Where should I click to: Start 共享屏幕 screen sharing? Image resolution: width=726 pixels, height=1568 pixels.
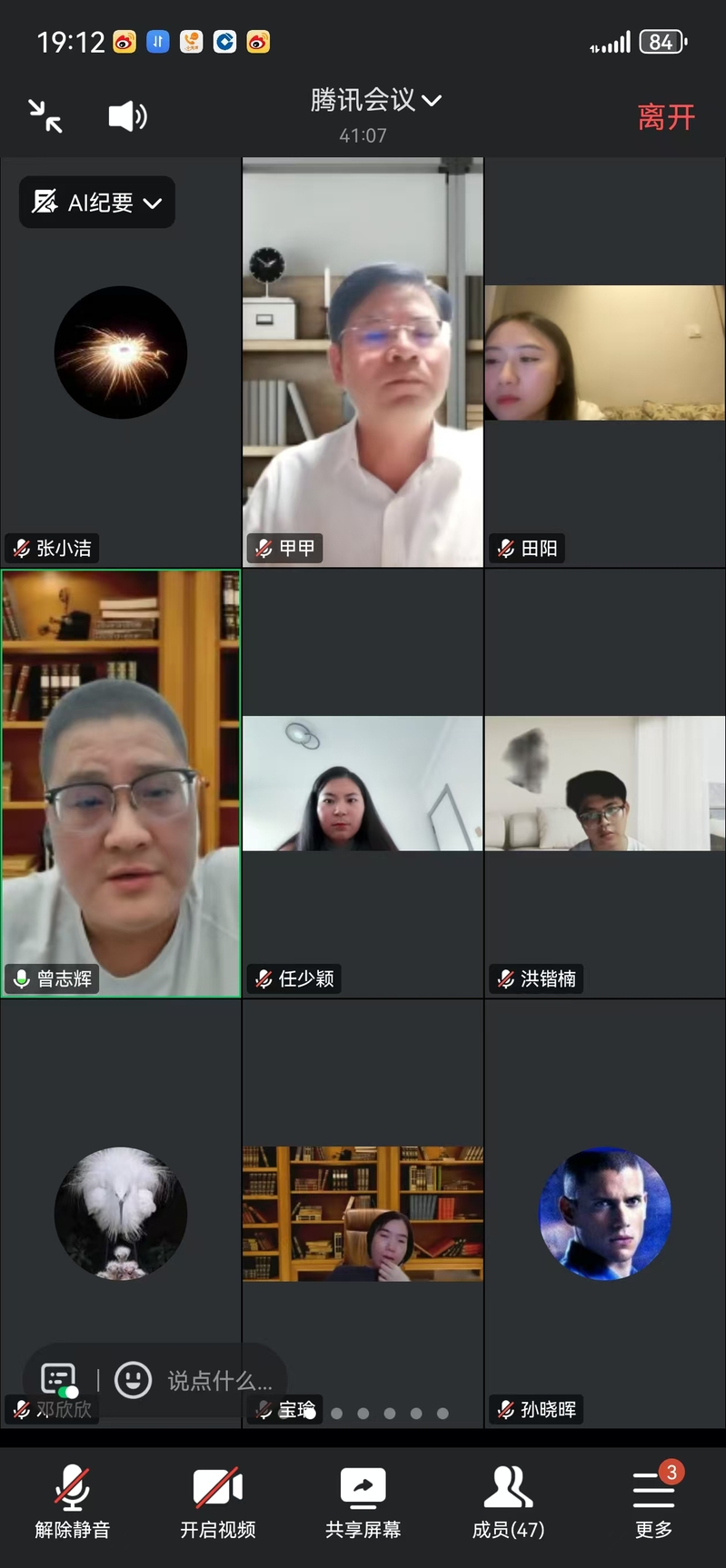tap(363, 1502)
